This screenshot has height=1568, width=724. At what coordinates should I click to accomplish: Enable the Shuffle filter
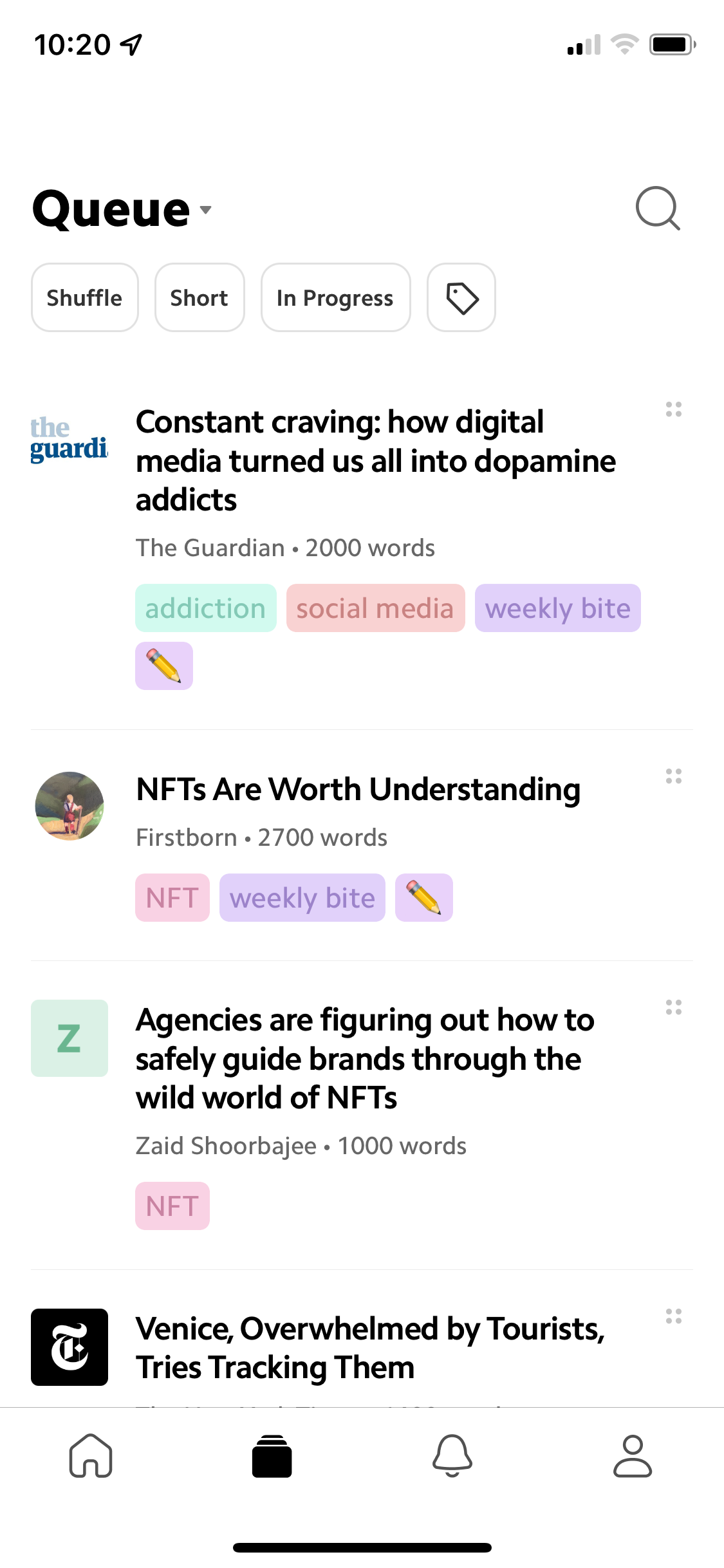tap(84, 297)
